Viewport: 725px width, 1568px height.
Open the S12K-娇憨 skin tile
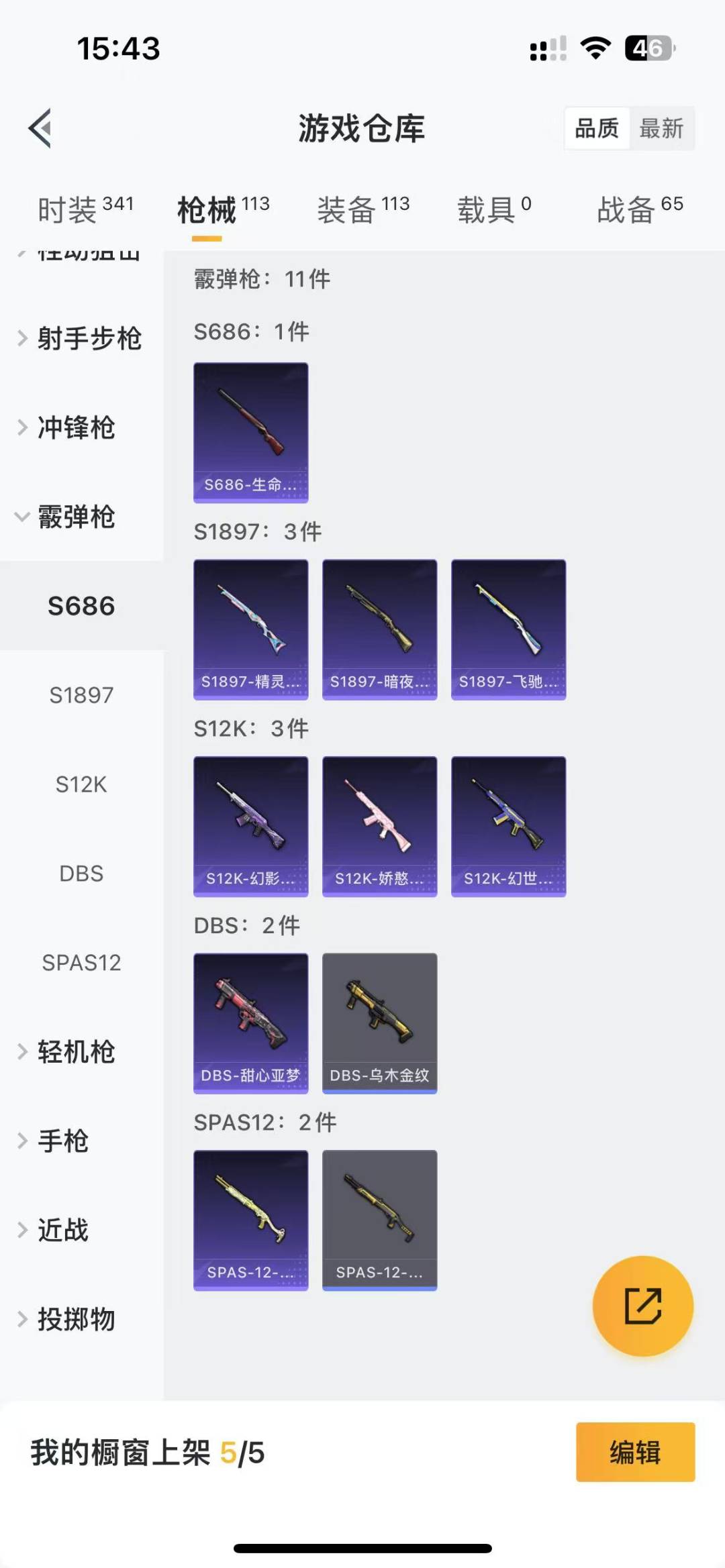pos(379,827)
